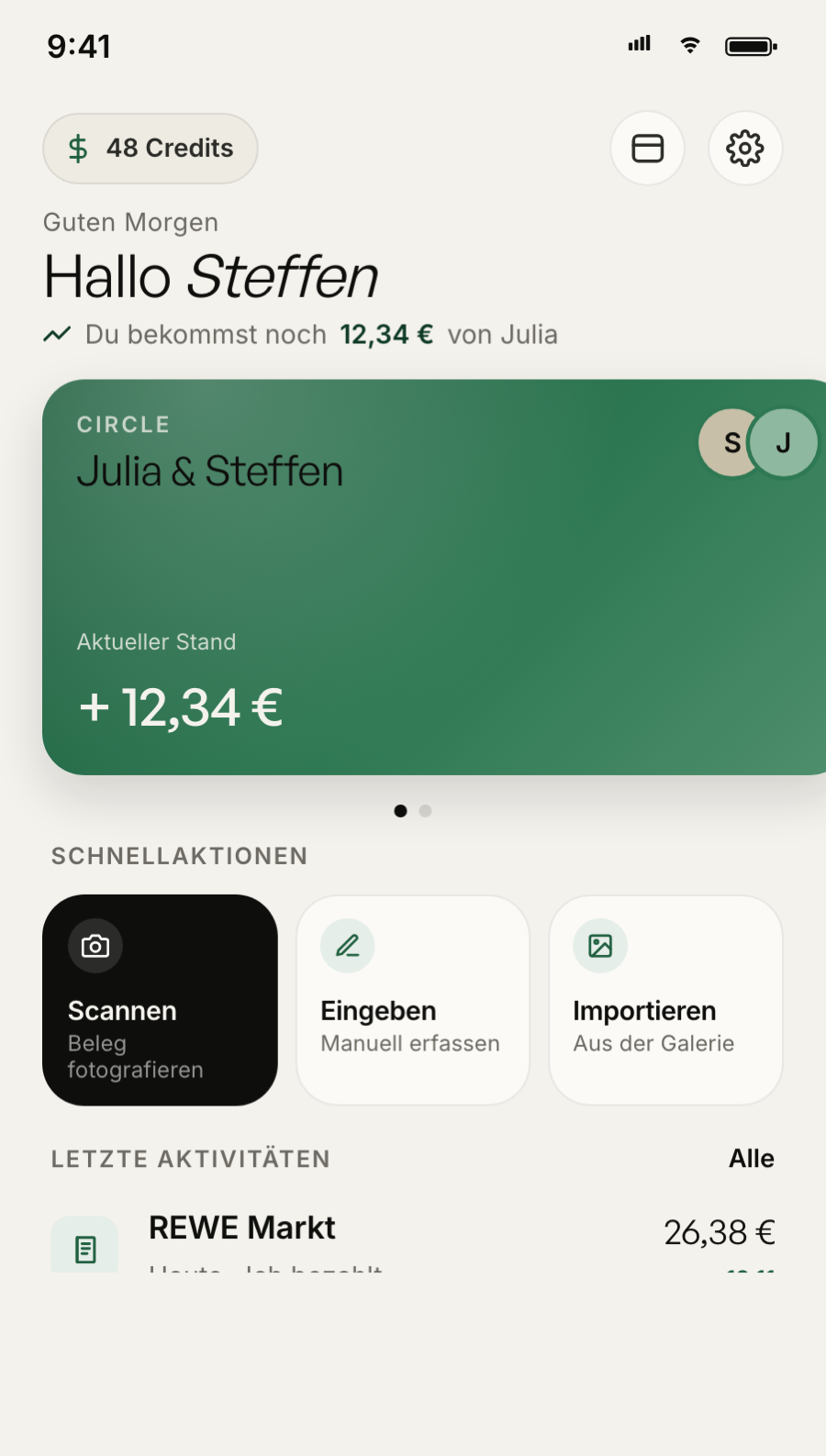Select Julia's avatar marked J

pos(782,442)
